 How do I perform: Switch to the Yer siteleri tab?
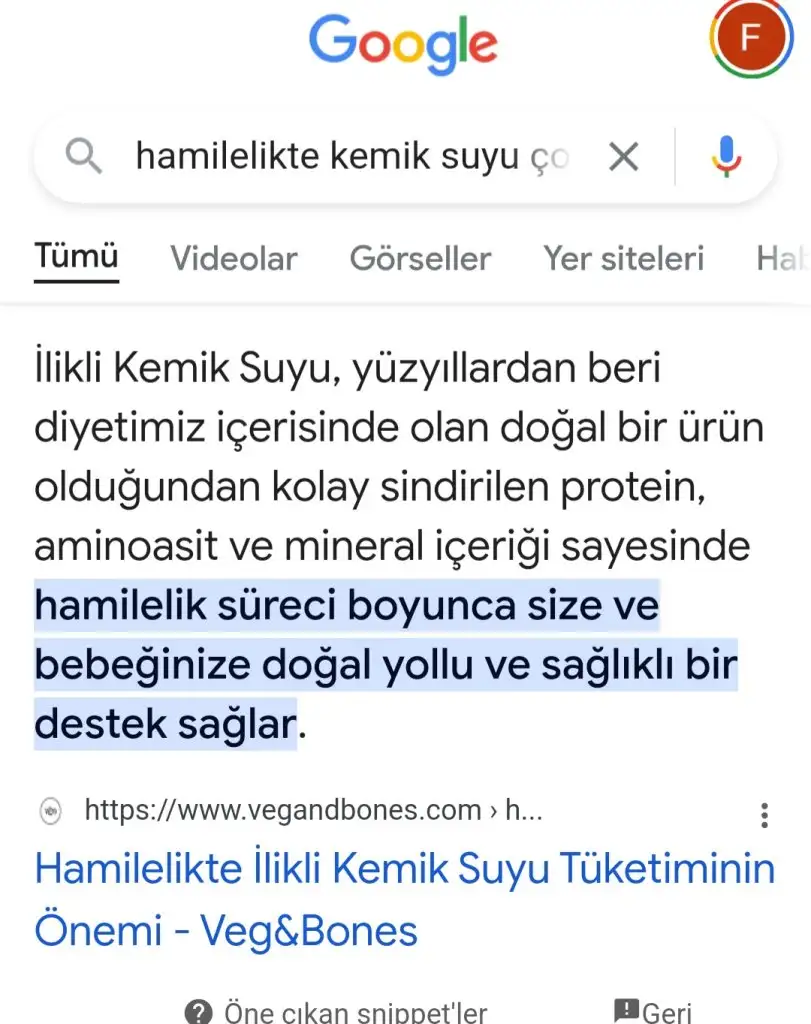[x=623, y=258]
